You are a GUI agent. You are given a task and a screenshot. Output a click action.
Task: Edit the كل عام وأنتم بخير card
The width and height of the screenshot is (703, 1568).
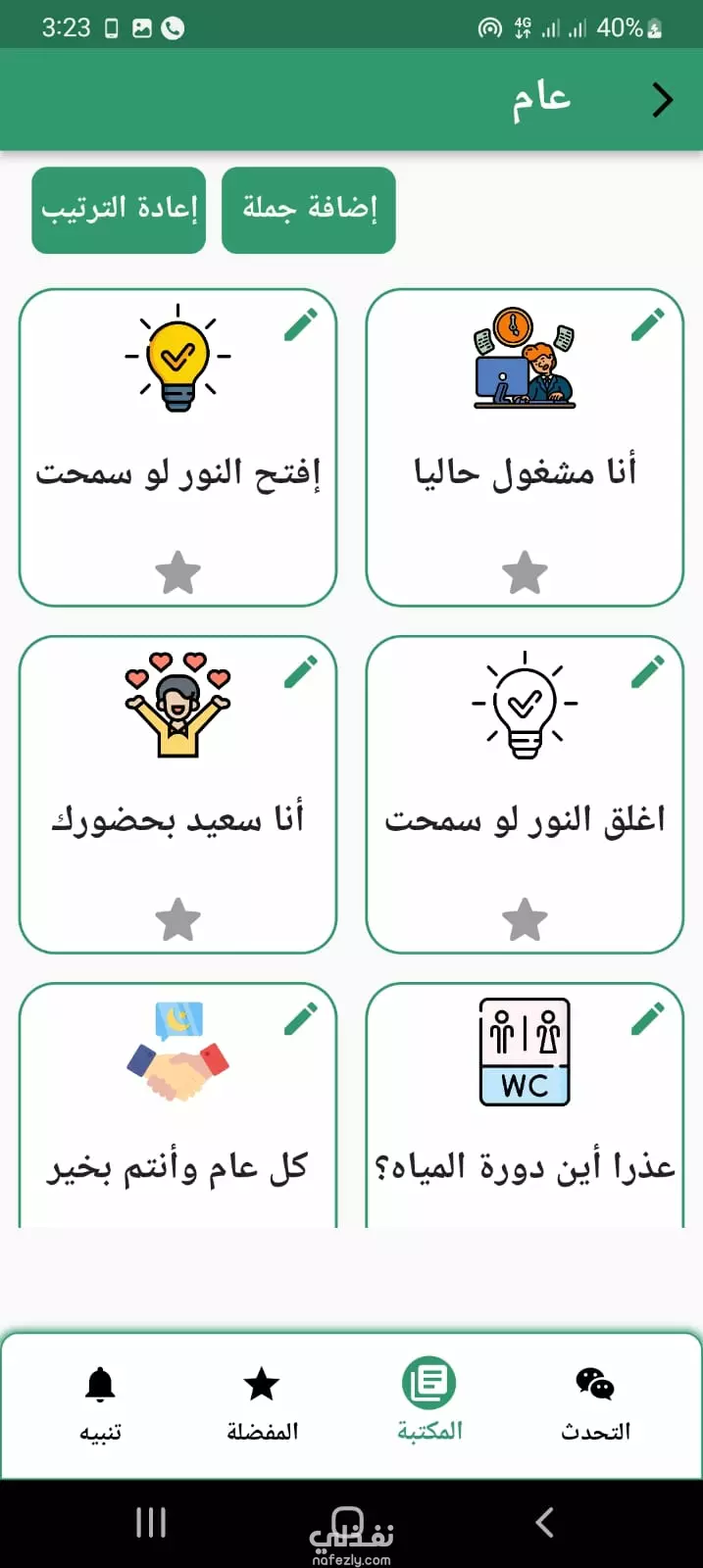pos(301,1018)
